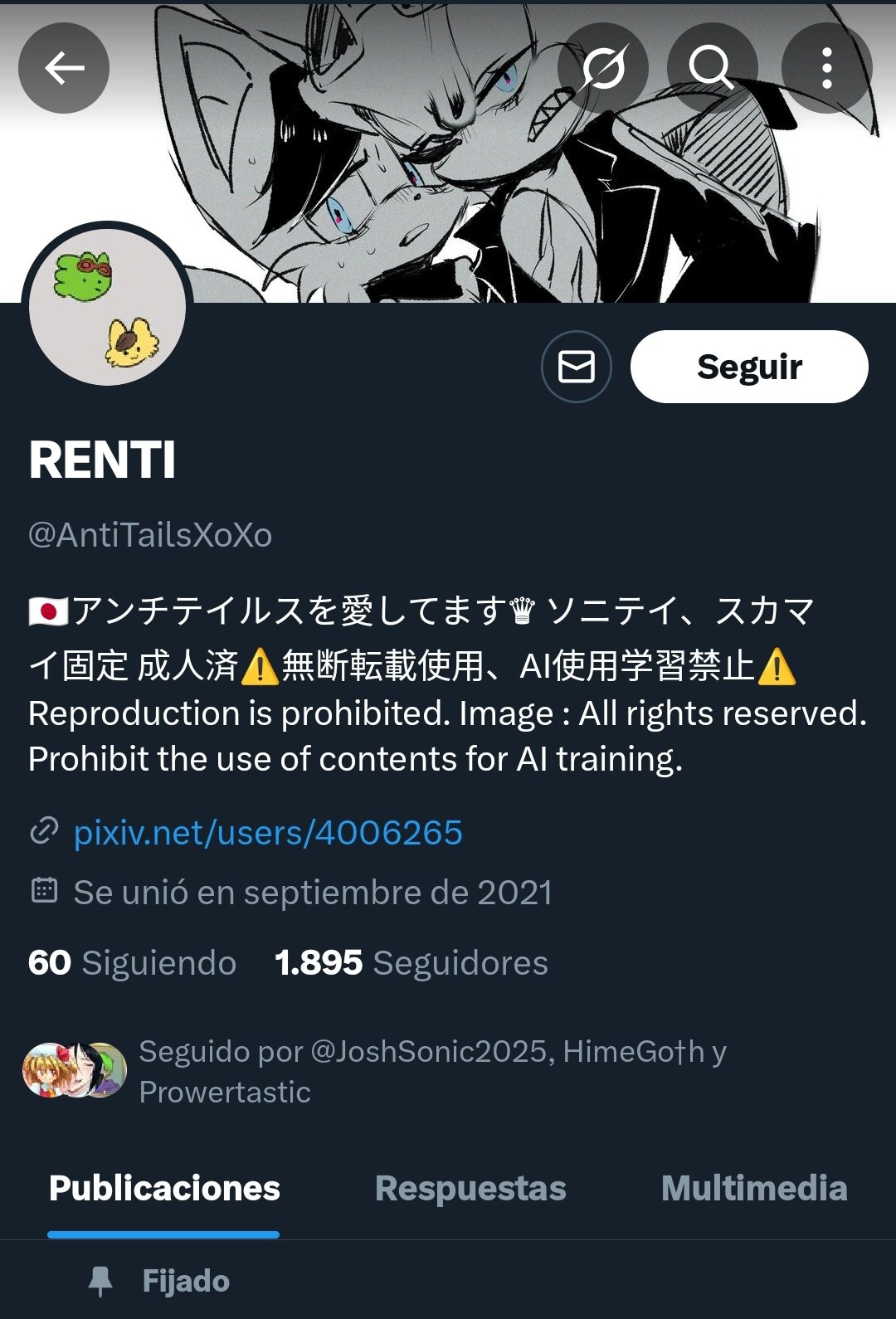
Task: Switch to the Respuestas tab
Action: tap(470, 1188)
